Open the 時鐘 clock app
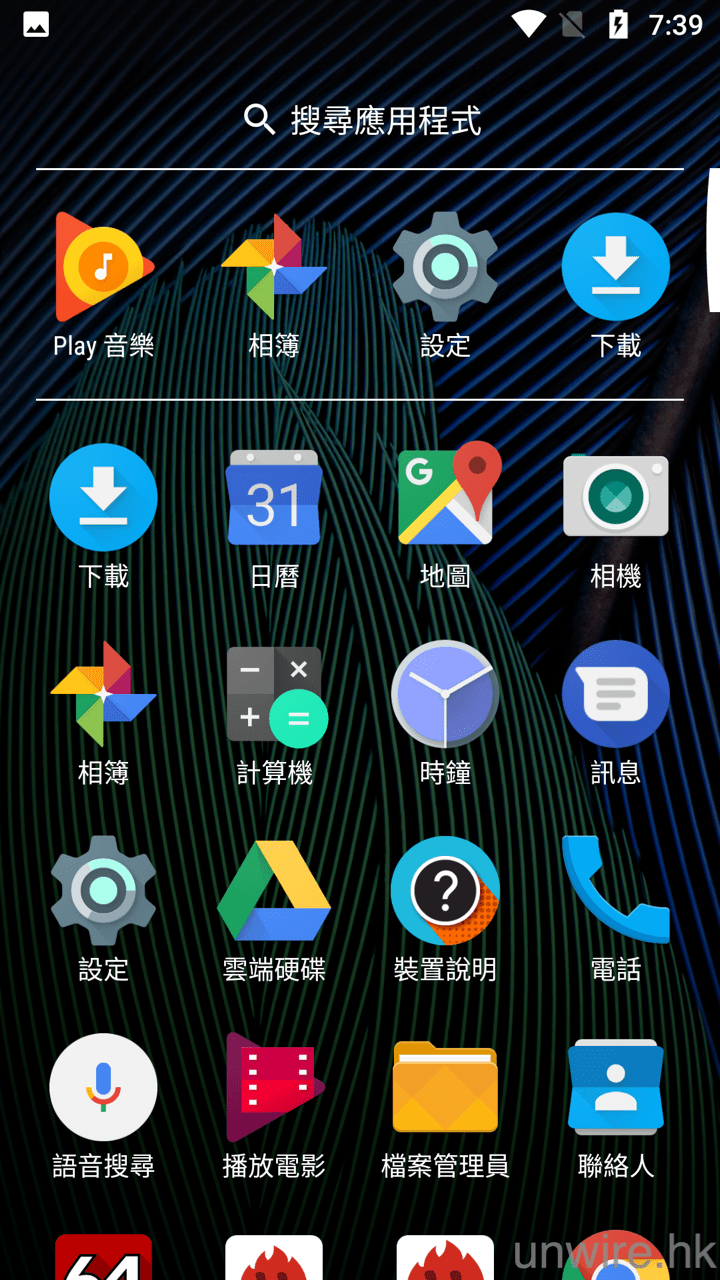 tap(445, 694)
